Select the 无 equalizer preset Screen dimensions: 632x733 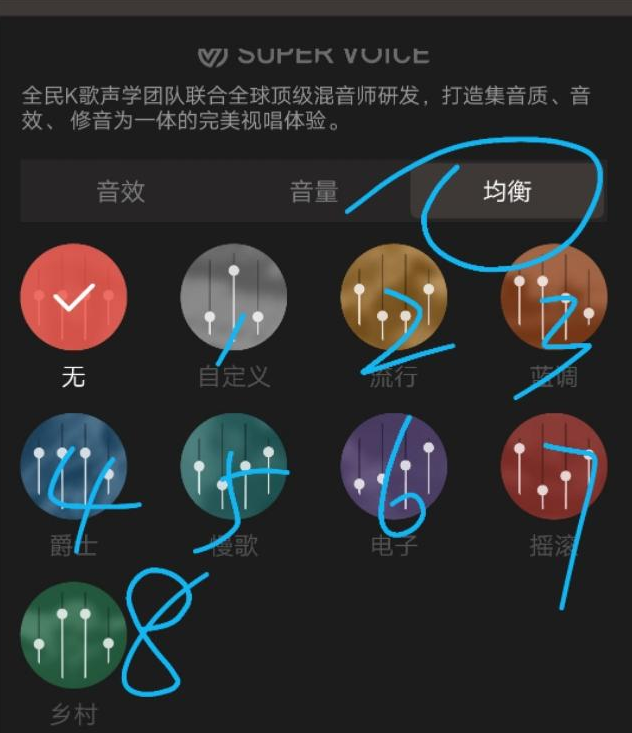tap(73, 297)
